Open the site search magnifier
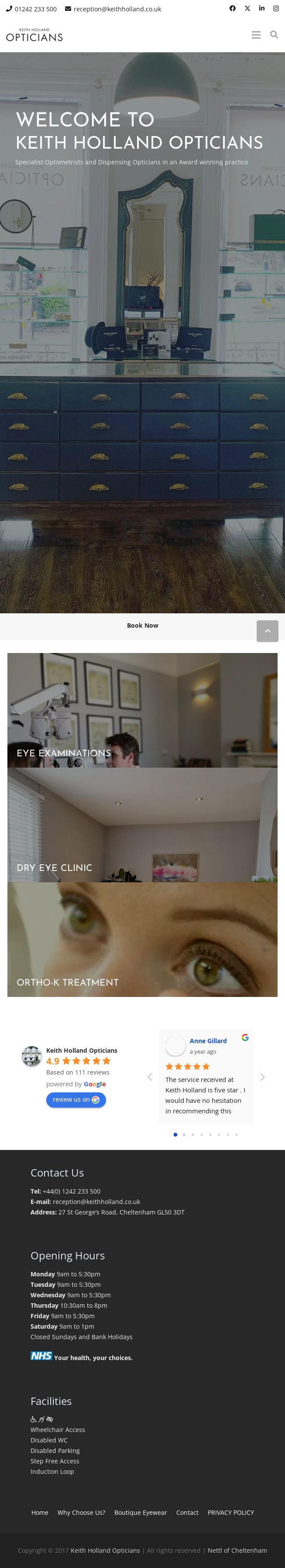The height and width of the screenshot is (1568, 285). click(x=274, y=35)
